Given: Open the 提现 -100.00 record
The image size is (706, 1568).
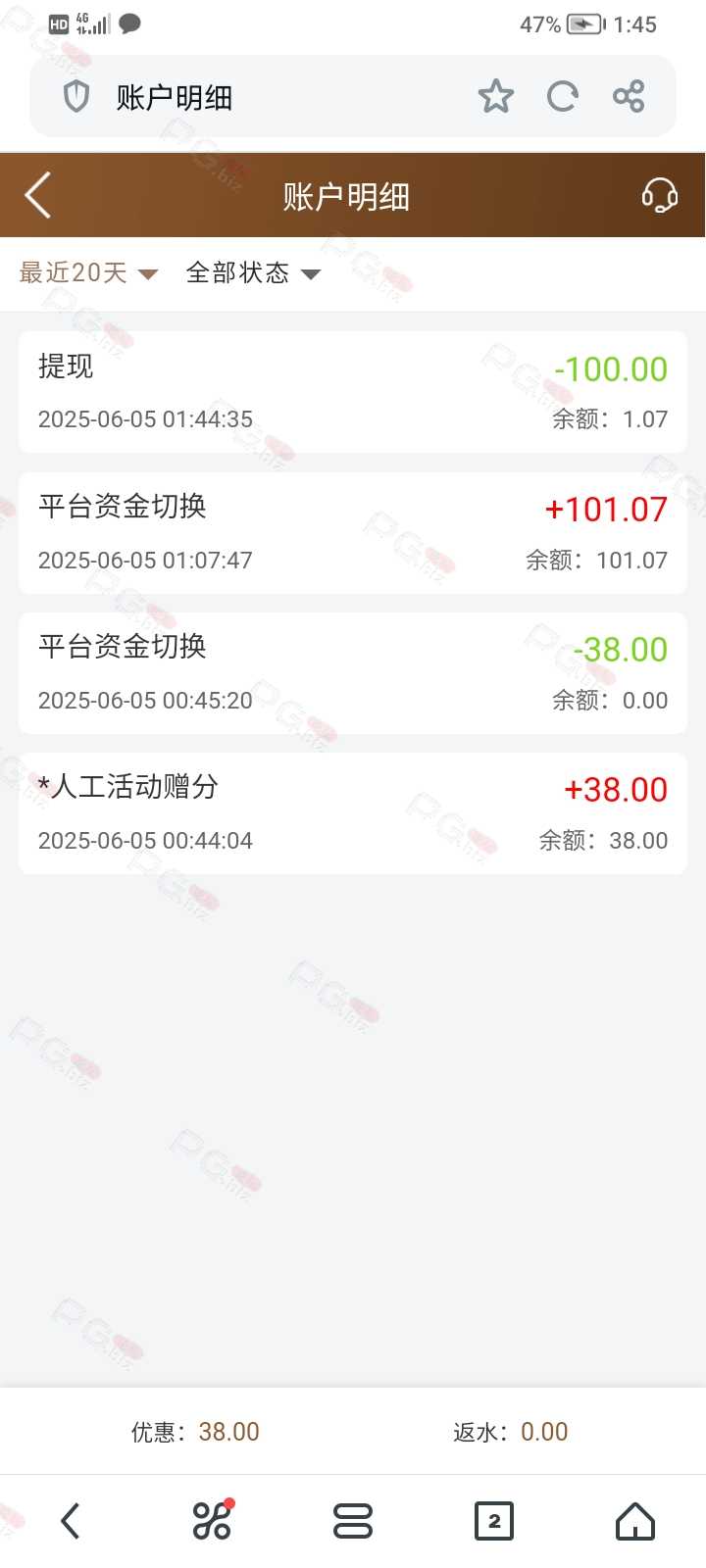Looking at the screenshot, I should pyautogui.click(x=353, y=392).
